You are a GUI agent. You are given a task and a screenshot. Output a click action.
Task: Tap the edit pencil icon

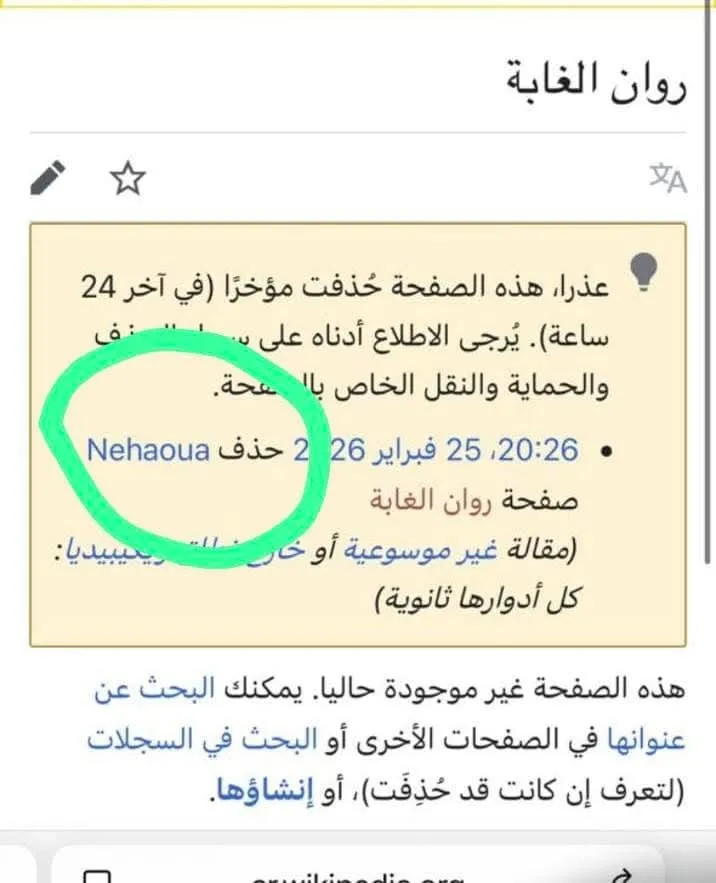47,178
